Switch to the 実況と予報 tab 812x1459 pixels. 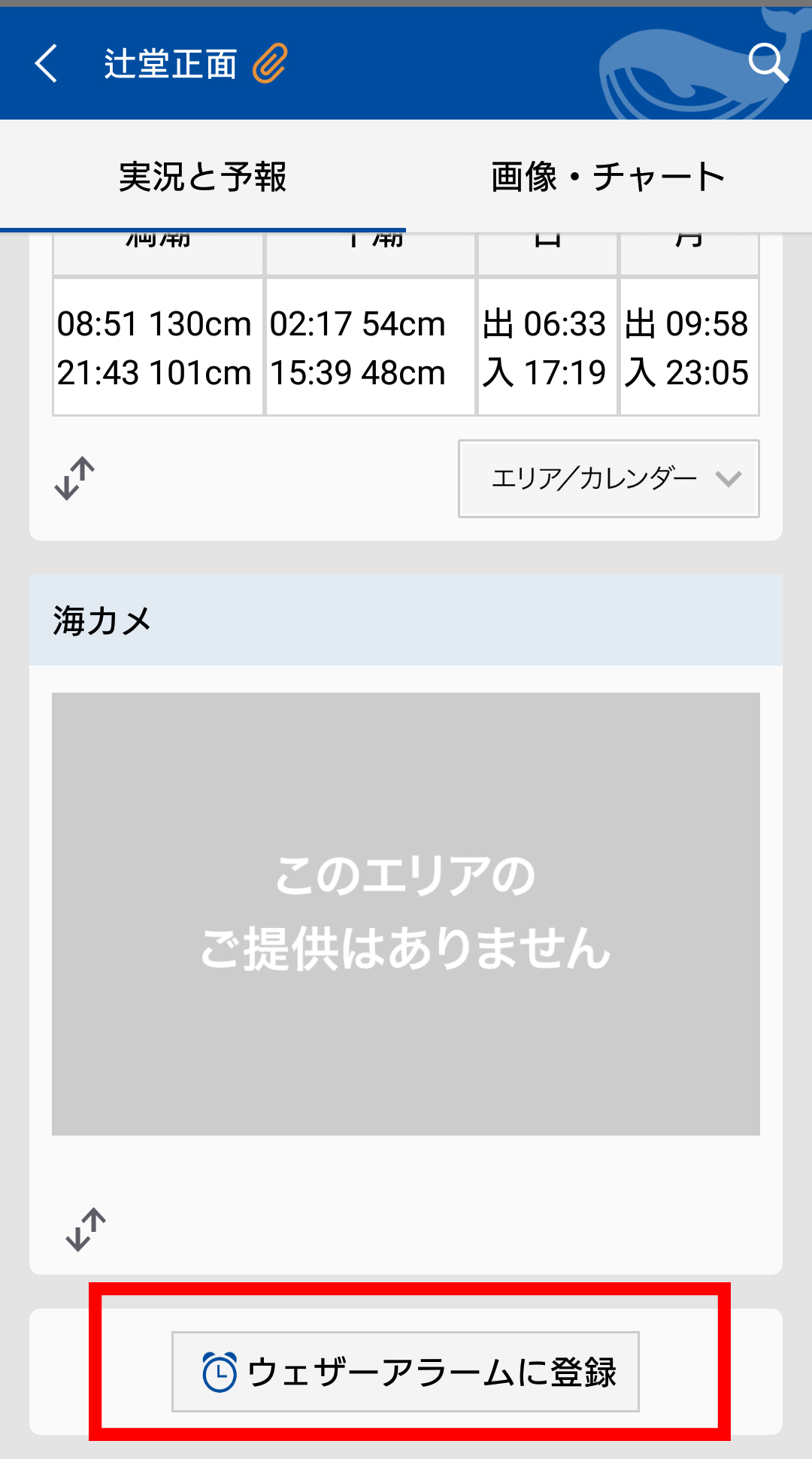pyautogui.click(x=203, y=177)
